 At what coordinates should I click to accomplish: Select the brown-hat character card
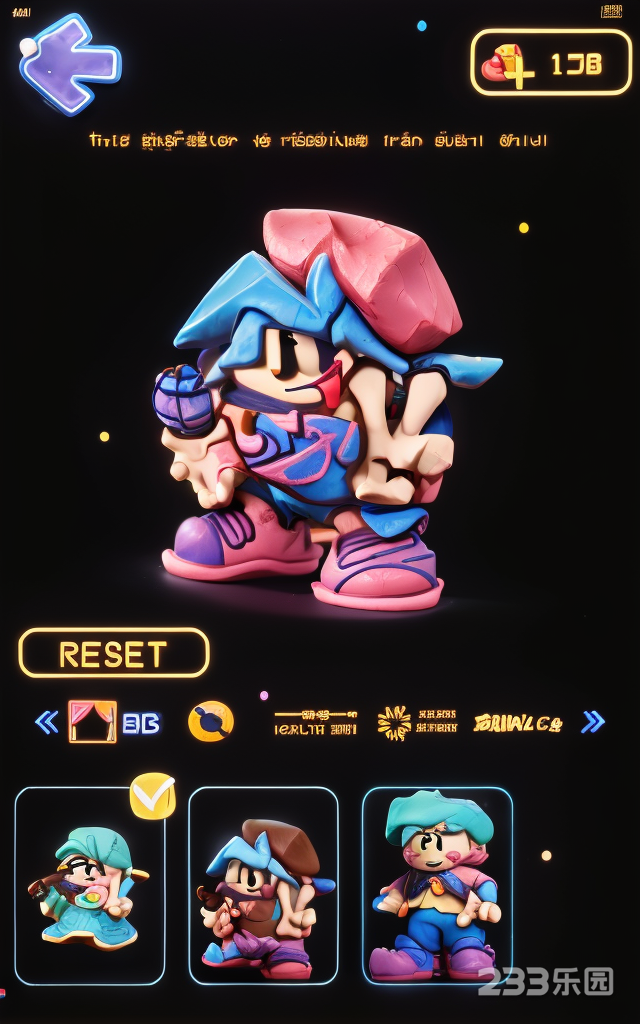[x=263, y=886]
